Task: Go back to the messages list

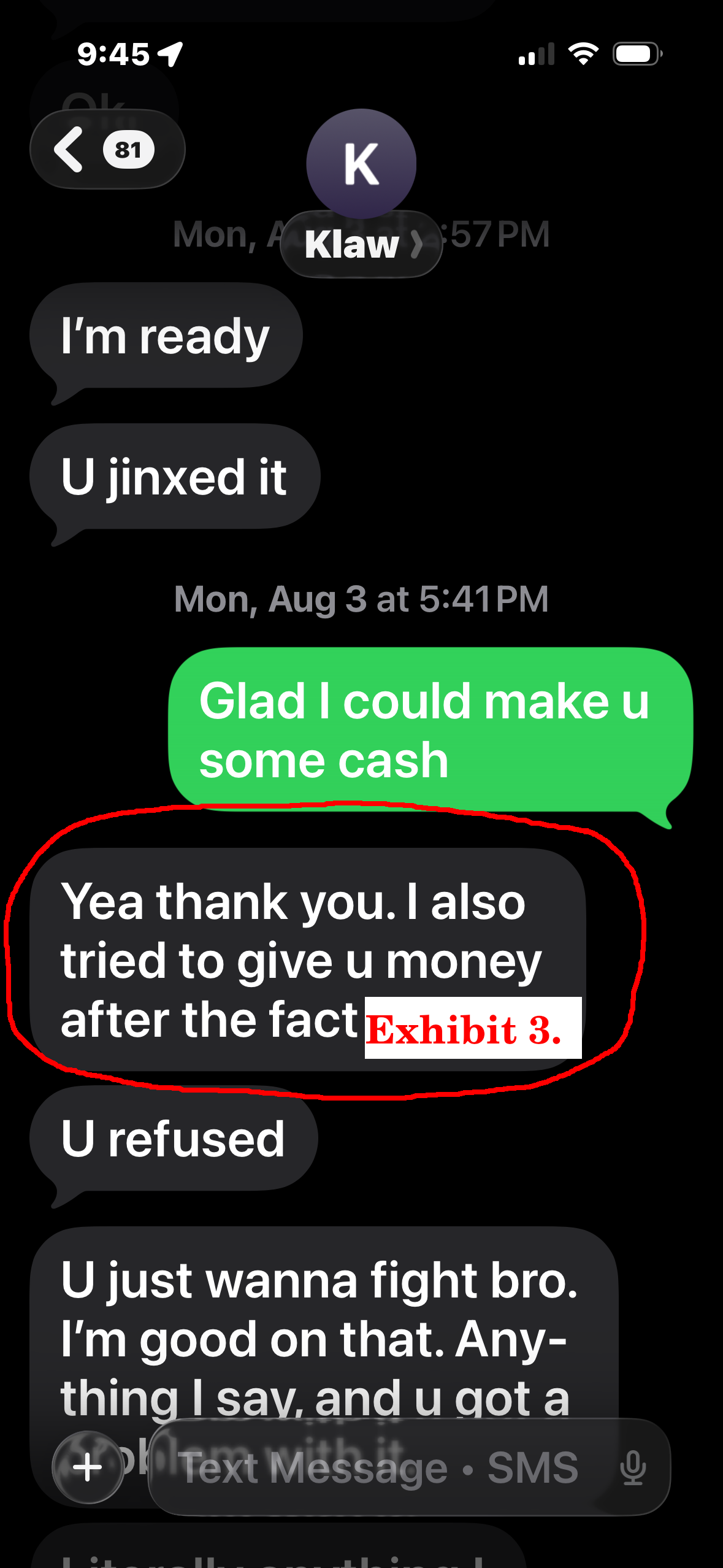Action: coord(107,149)
